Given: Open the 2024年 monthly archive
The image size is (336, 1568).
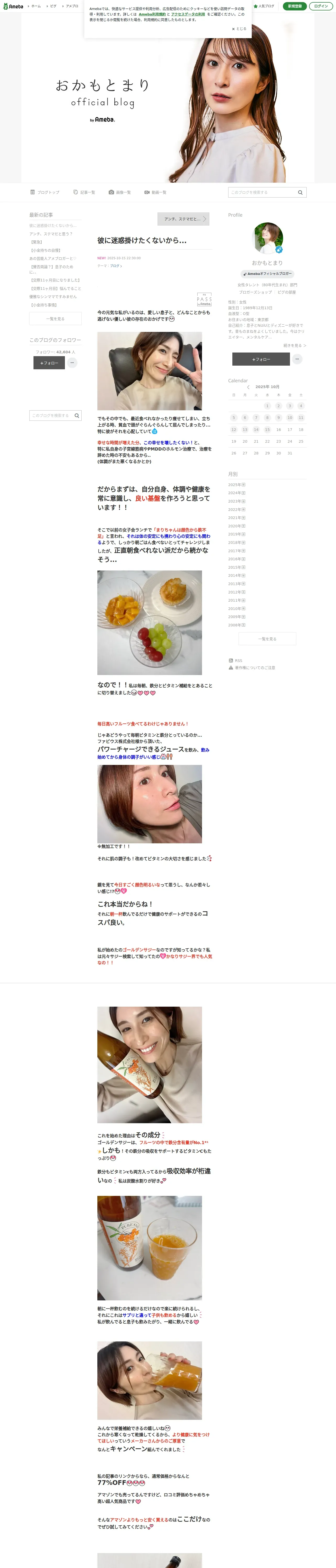Looking at the screenshot, I should pos(237,493).
